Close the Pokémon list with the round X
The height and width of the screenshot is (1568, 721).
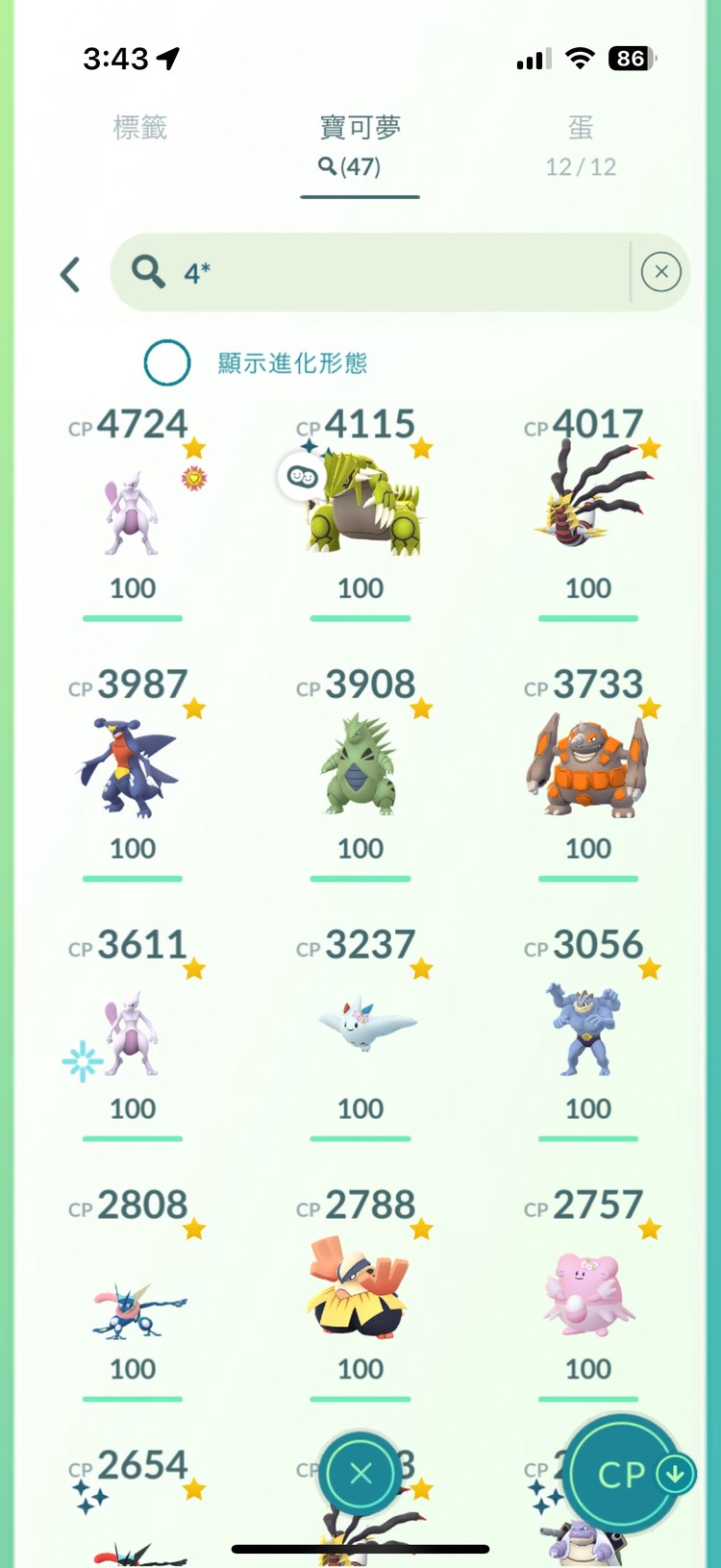(x=360, y=1473)
